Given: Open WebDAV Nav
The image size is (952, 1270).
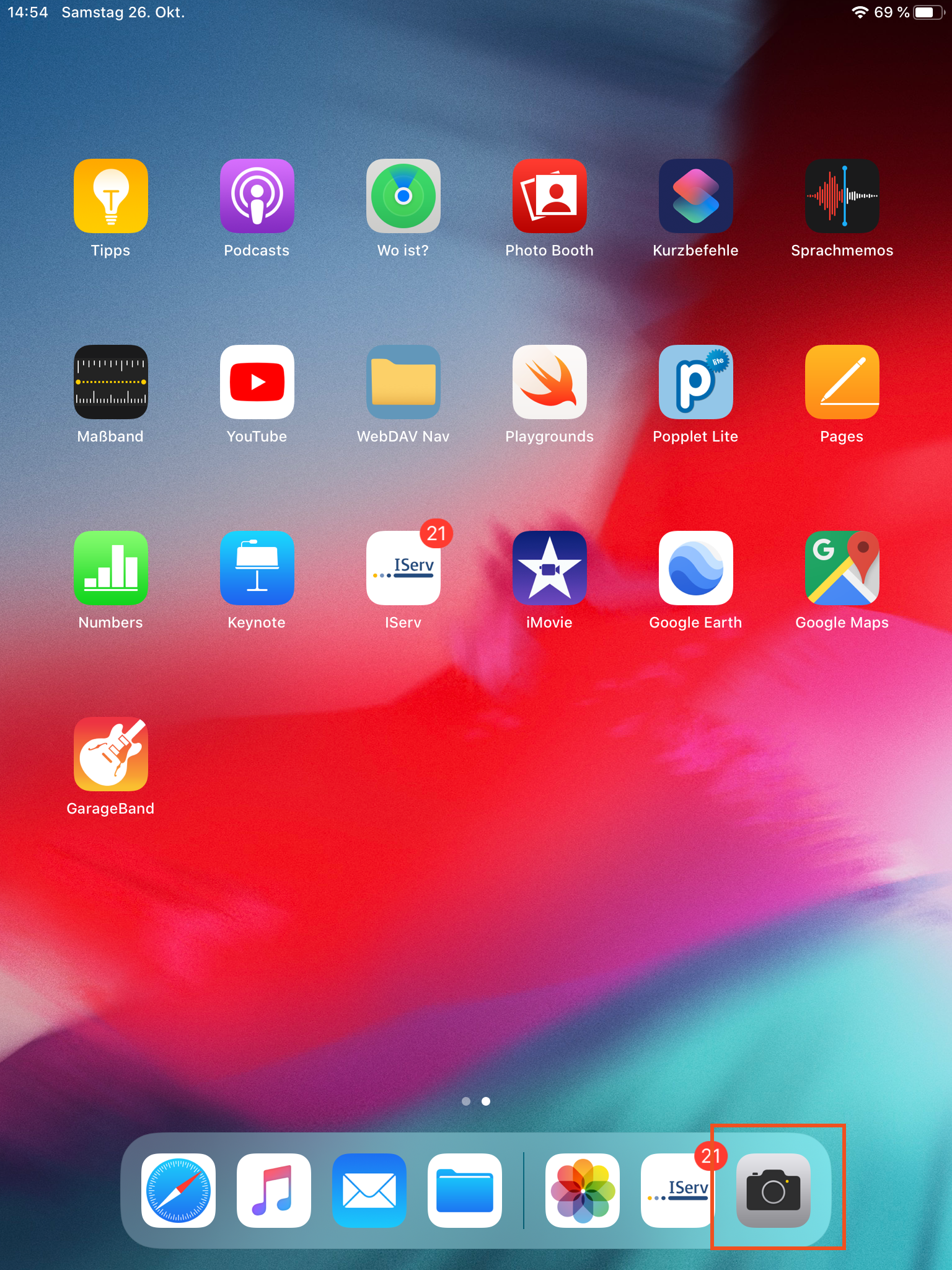Looking at the screenshot, I should (403, 382).
